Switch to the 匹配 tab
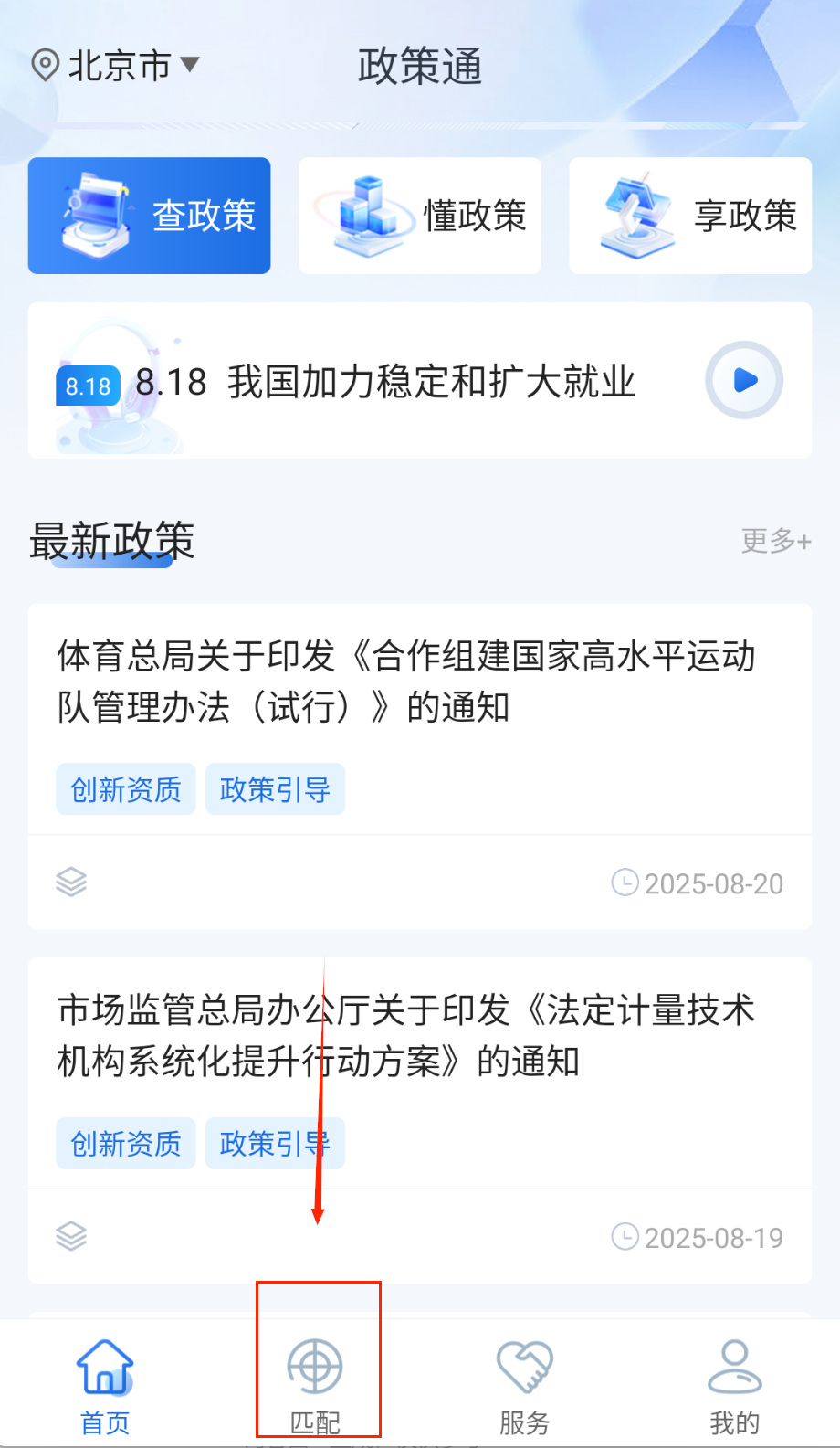 315,1384
